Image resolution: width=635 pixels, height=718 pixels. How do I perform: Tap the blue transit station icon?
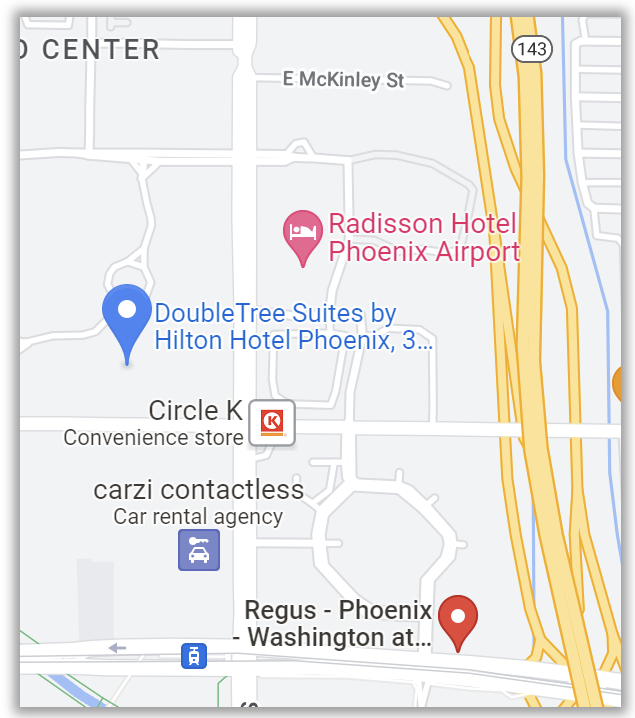tap(193, 656)
